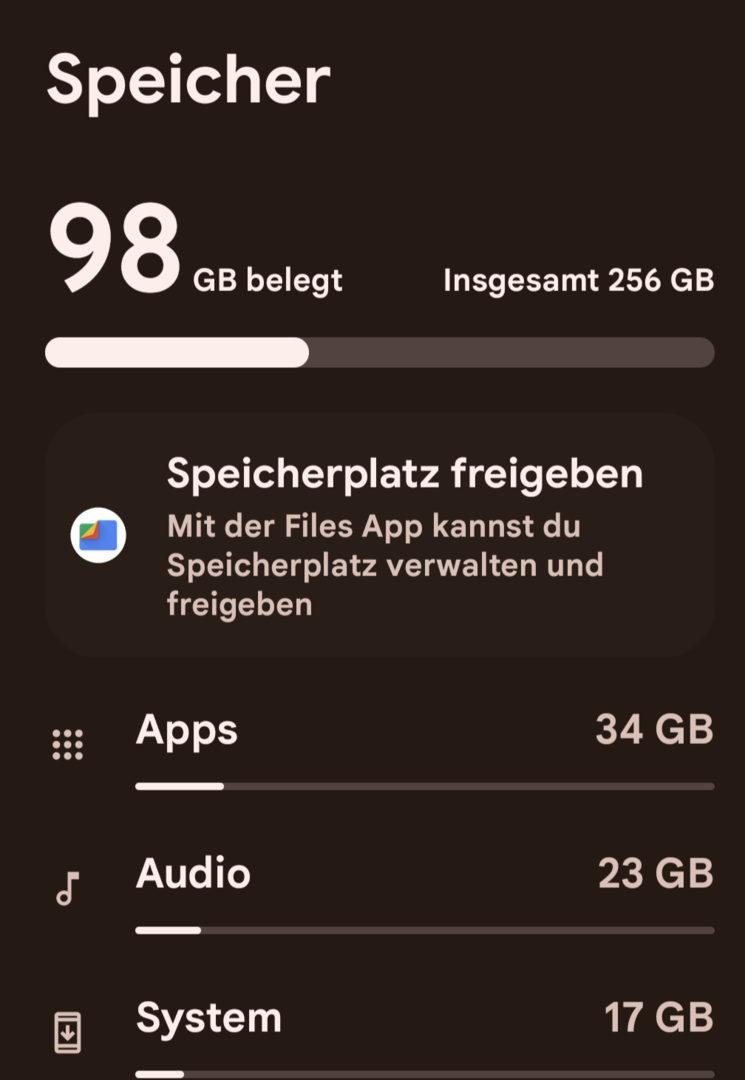Viewport: 745px width, 1080px height.
Task: Show Audio storage details
Action: click(380, 888)
